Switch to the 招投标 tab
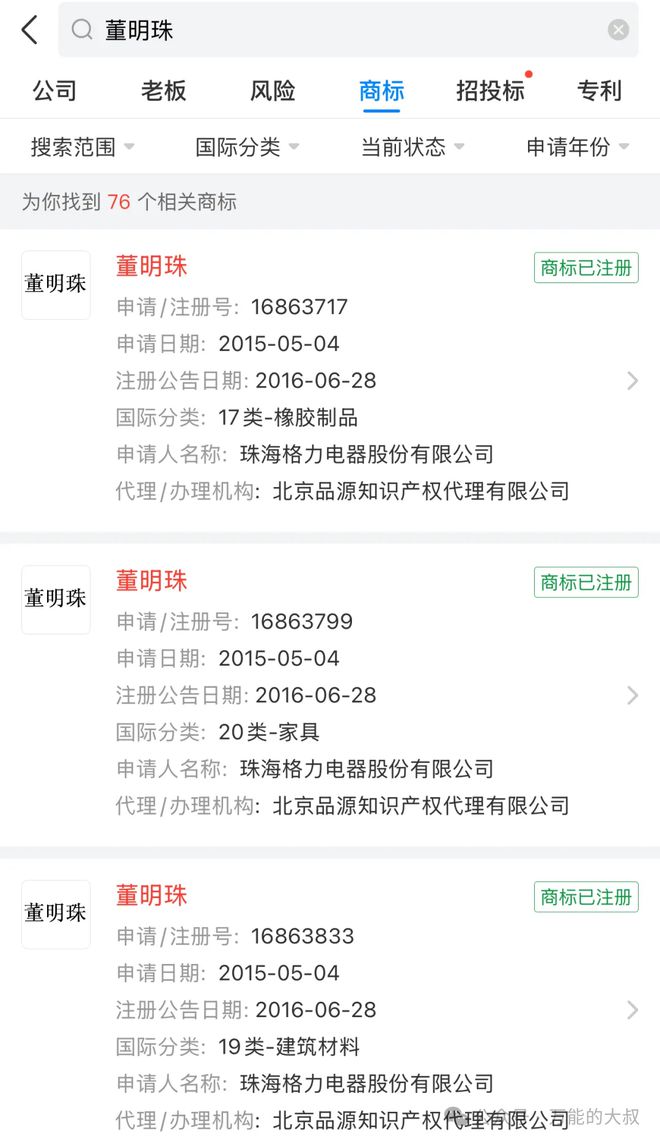Screen dimensions: 660x1143 click(x=490, y=91)
